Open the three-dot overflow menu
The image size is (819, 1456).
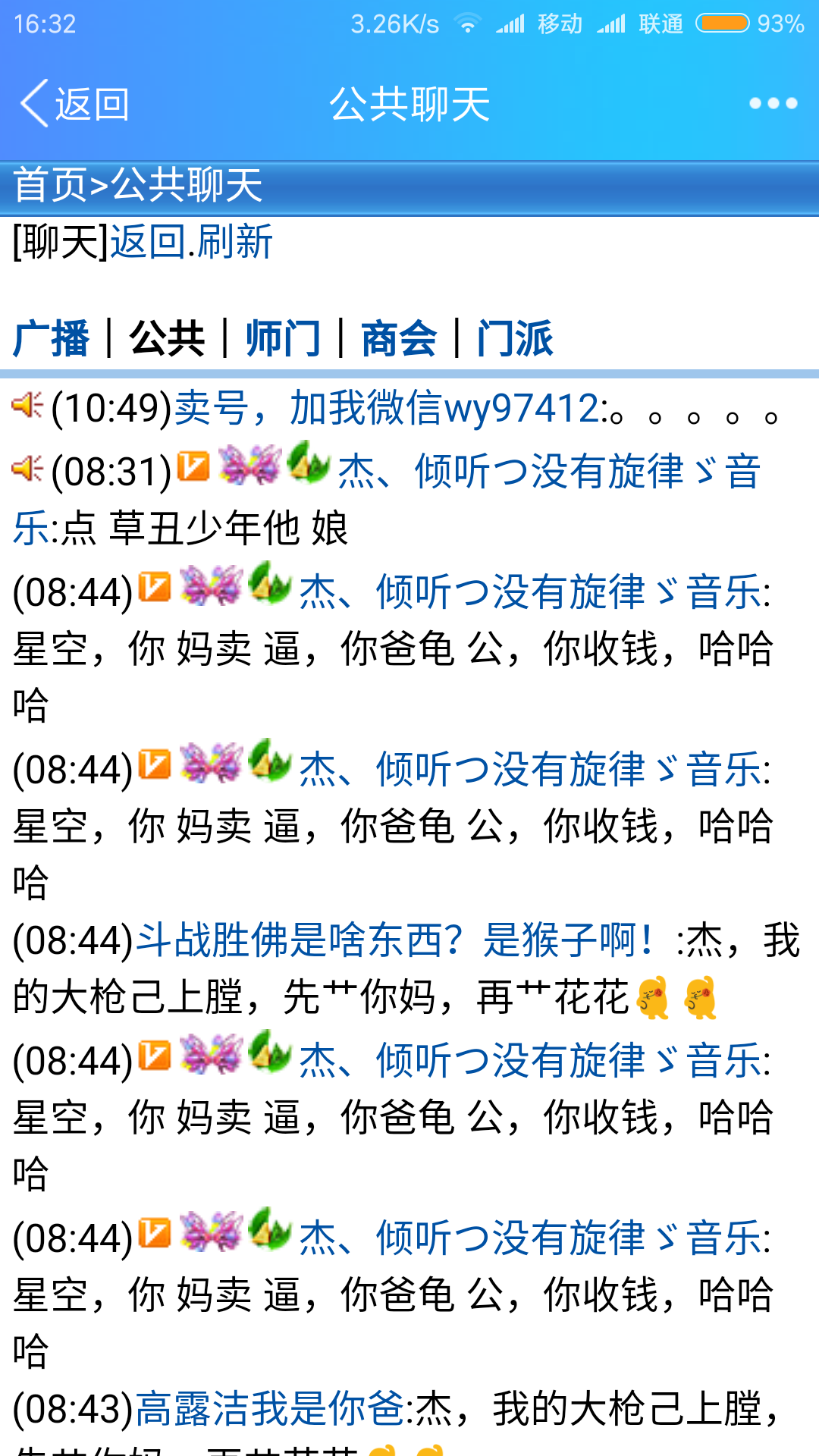[773, 104]
